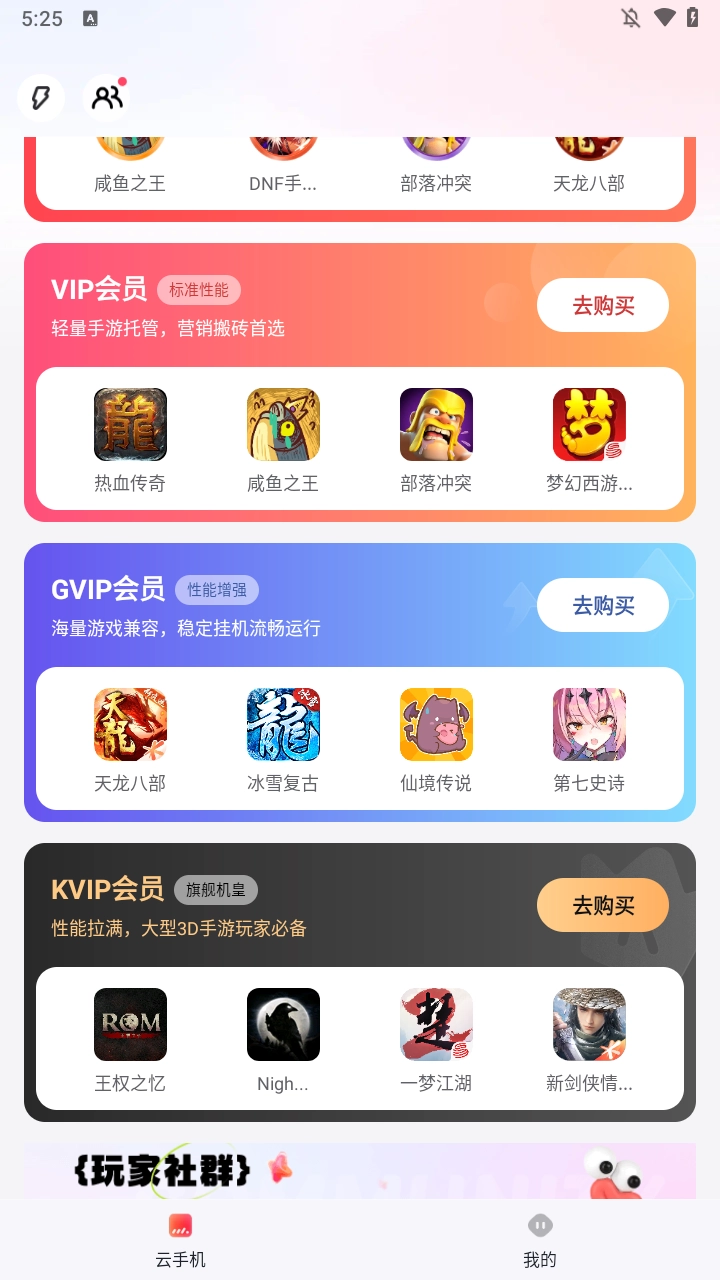The height and width of the screenshot is (1280, 720).
Task: Tap the Nigh... game icon in KVIP row
Action: click(283, 1024)
